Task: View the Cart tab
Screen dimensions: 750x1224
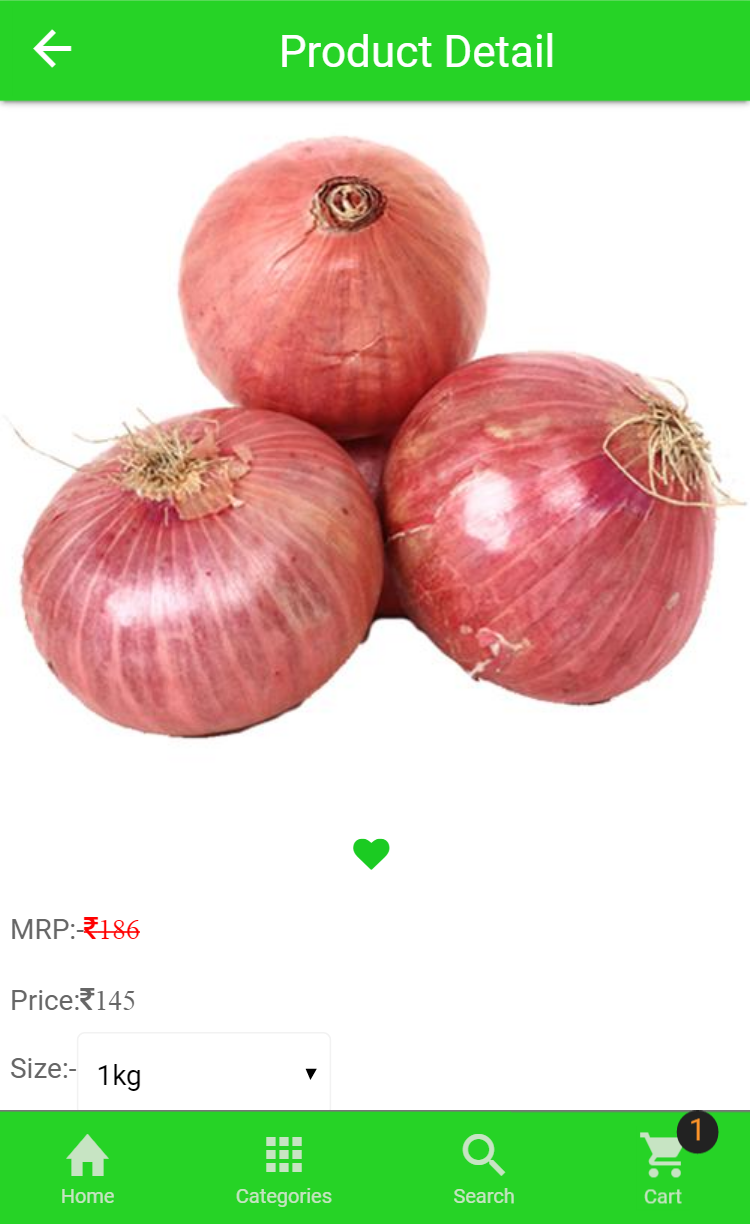Action: pyautogui.click(x=663, y=1170)
